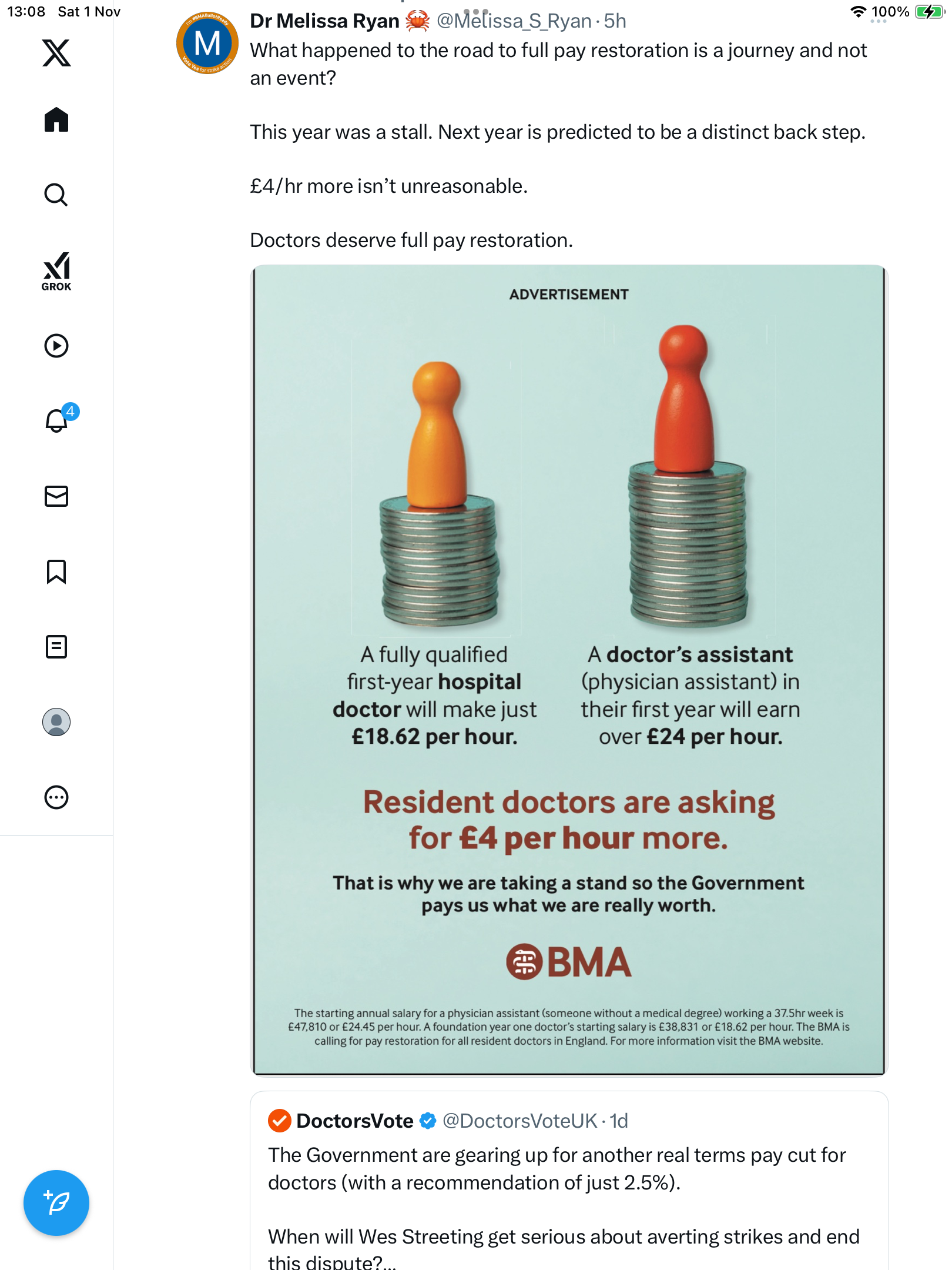Go to the Home timeline
This screenshot has height=1270, width=952.
56,120
